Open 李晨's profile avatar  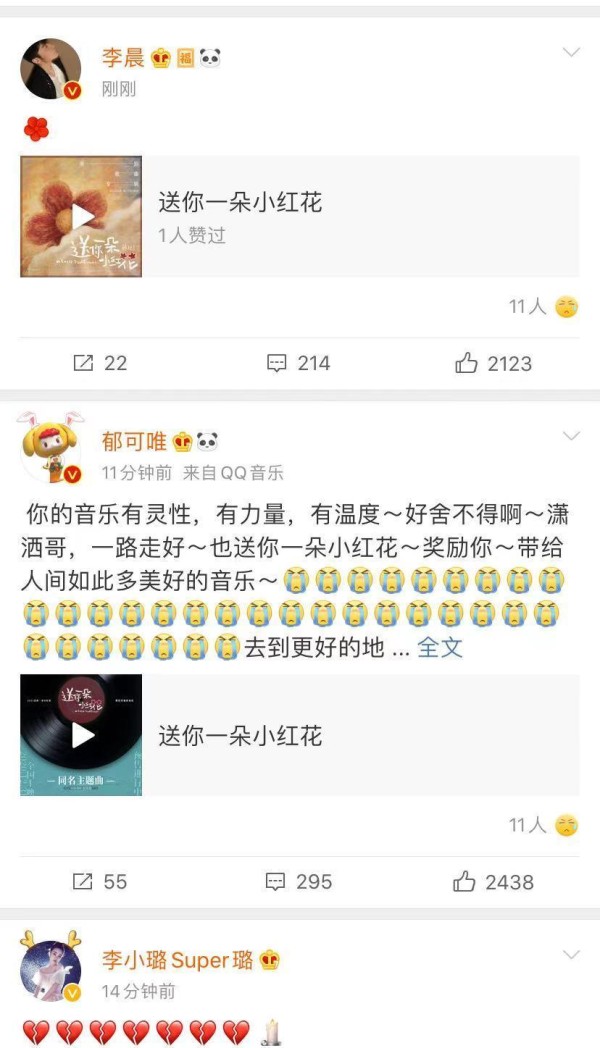(x=51, y=69)
